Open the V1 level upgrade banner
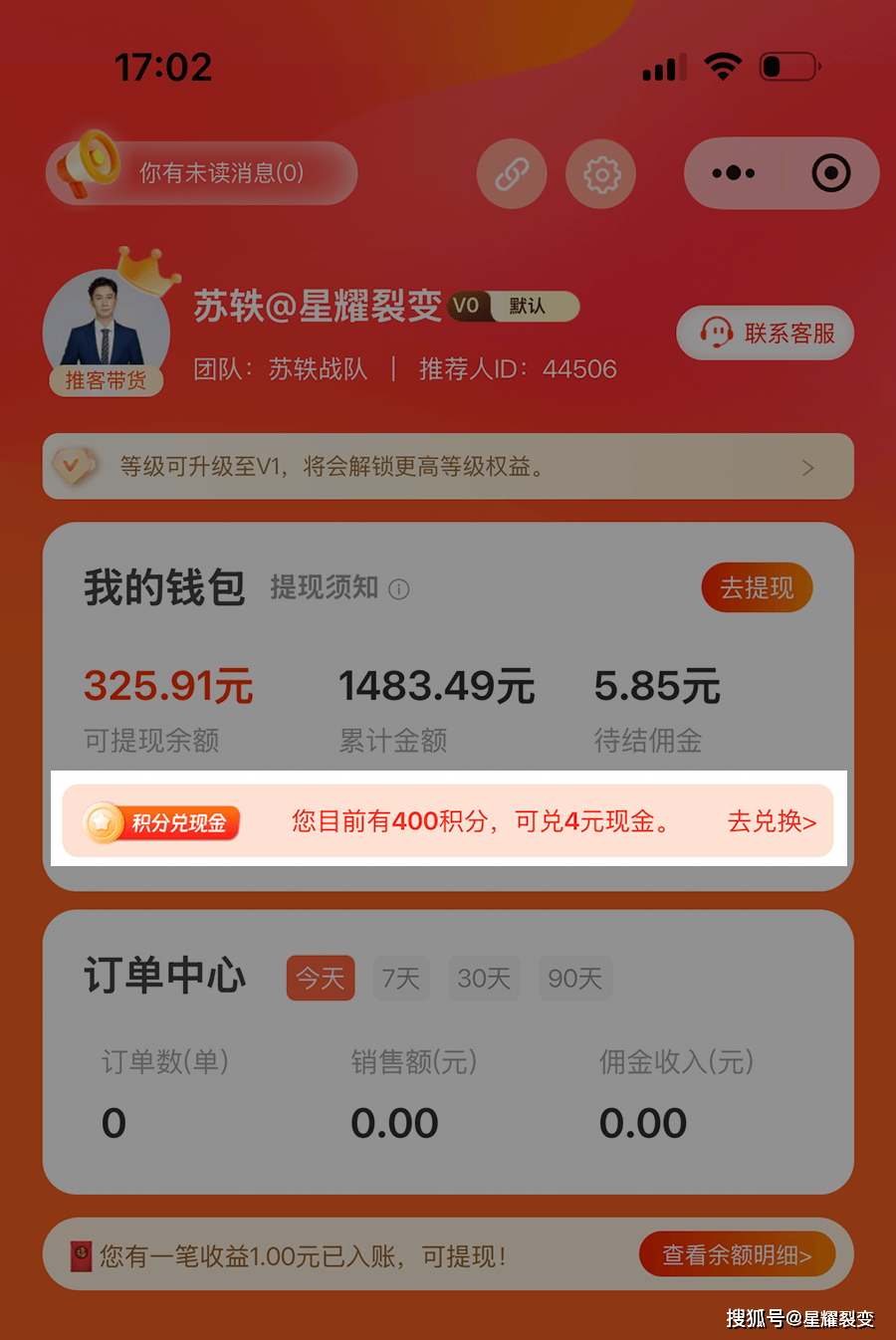 pos(448,466)
